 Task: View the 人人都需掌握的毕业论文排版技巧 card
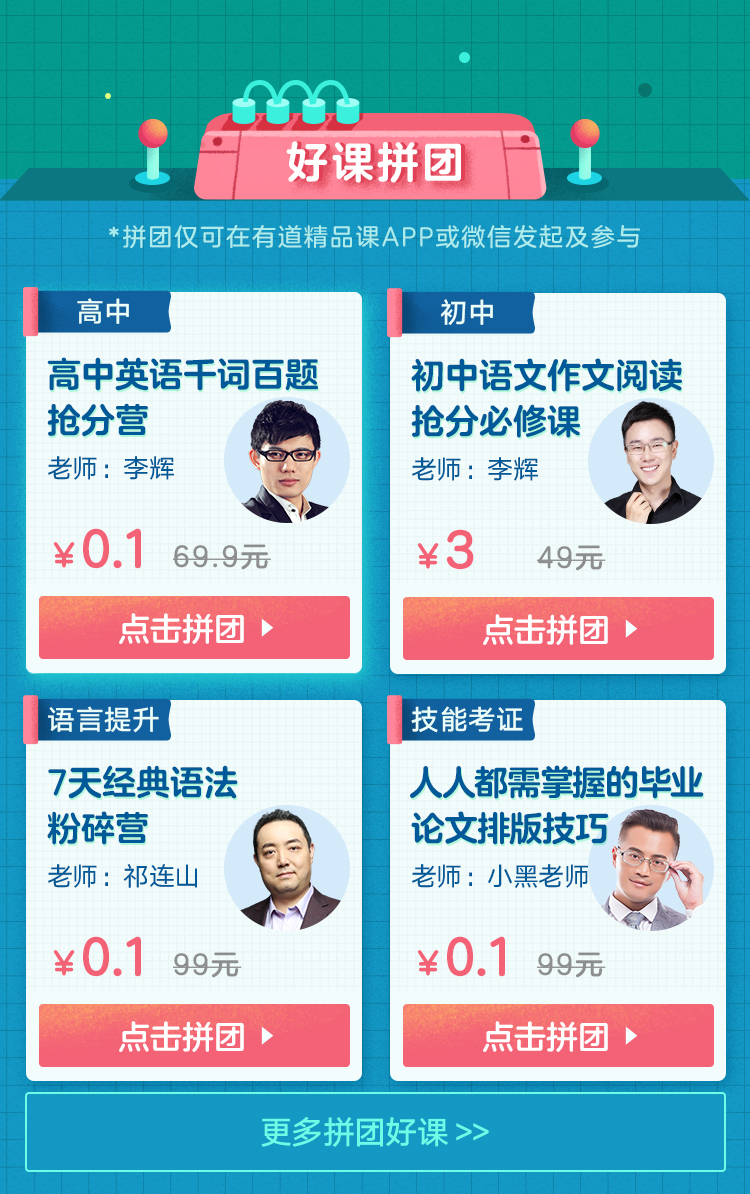tap(556, 804)
